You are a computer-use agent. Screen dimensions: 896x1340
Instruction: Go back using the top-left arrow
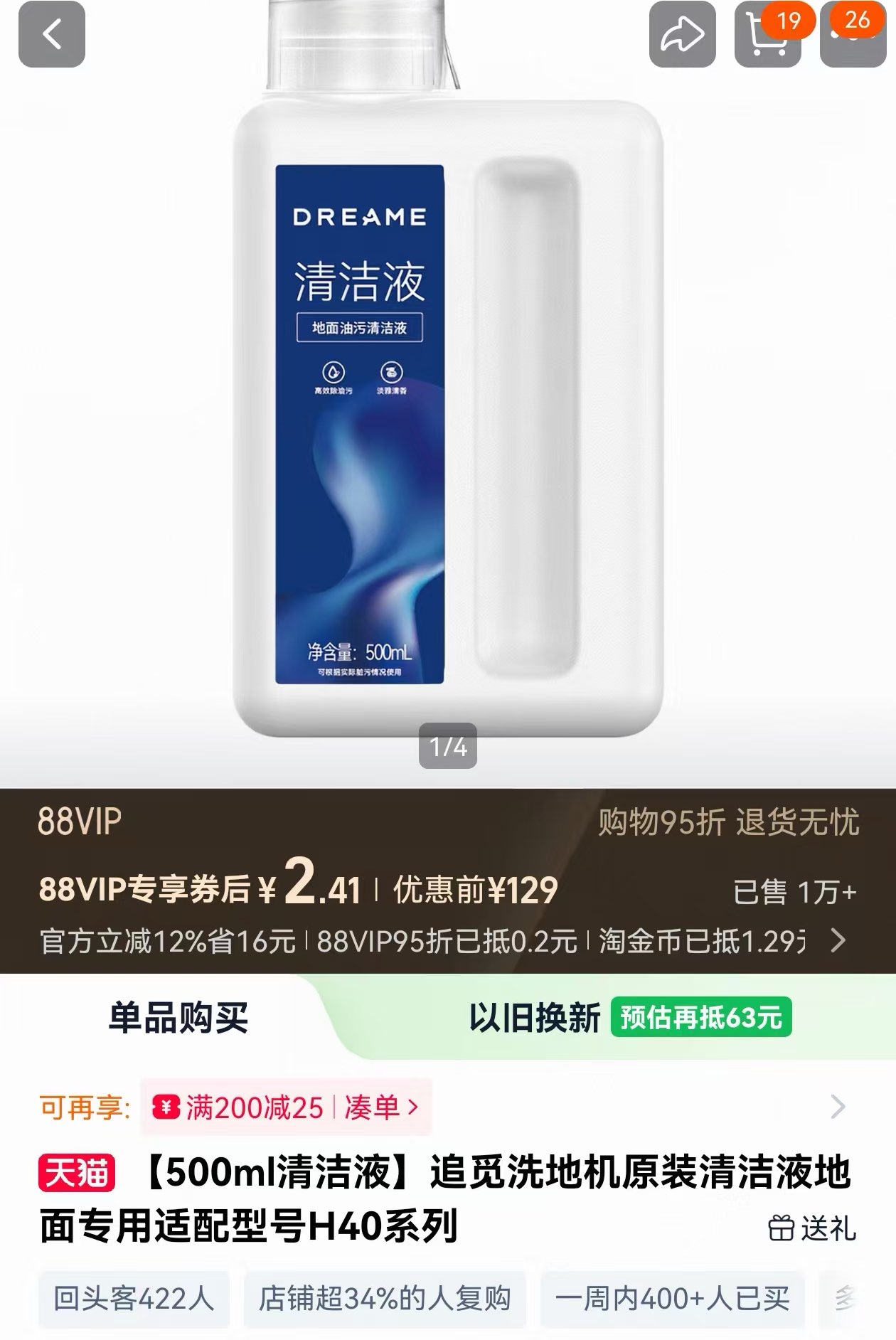[x=52, y=34]
